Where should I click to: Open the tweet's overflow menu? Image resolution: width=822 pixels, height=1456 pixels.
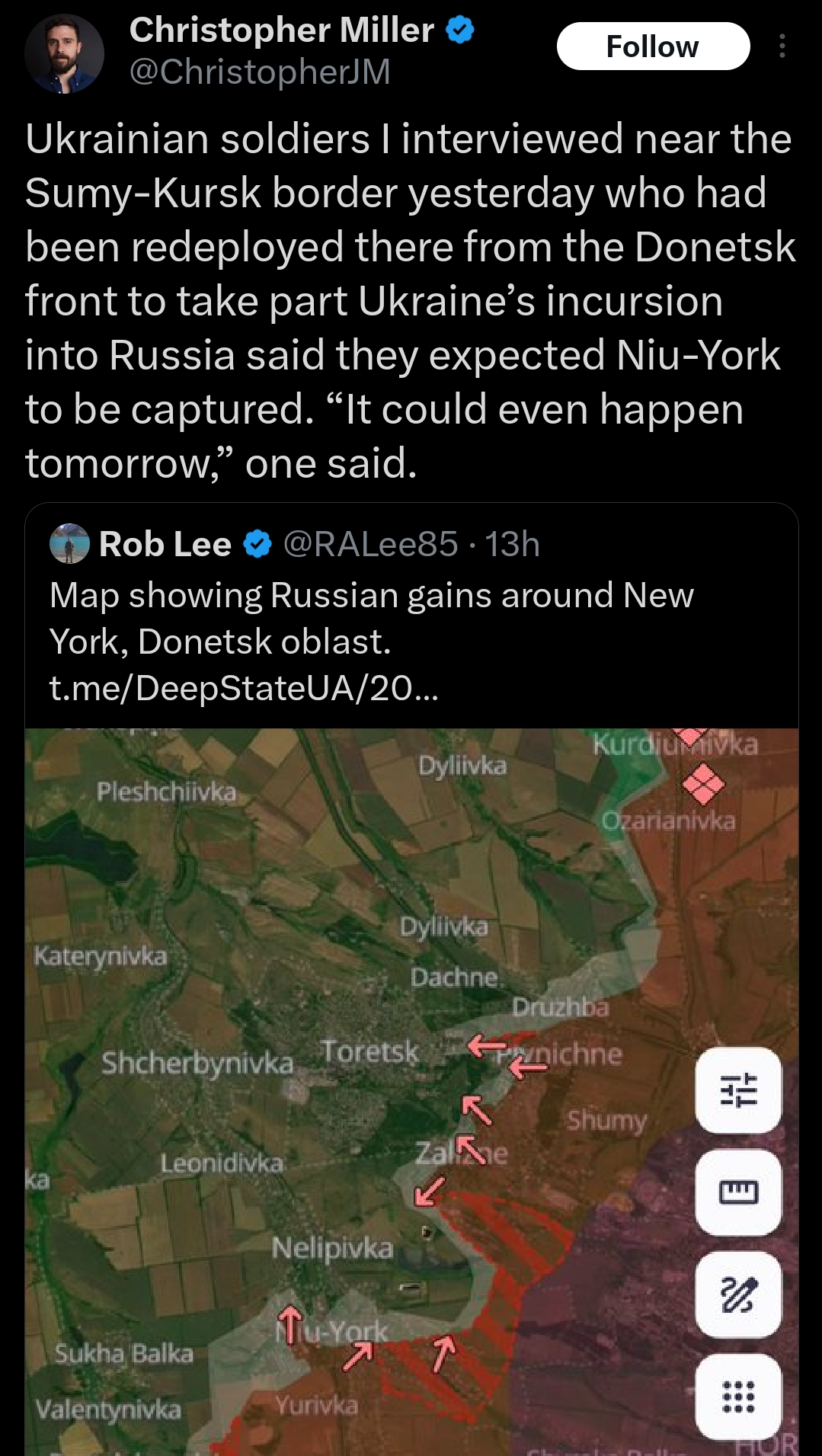click(782, 46)
